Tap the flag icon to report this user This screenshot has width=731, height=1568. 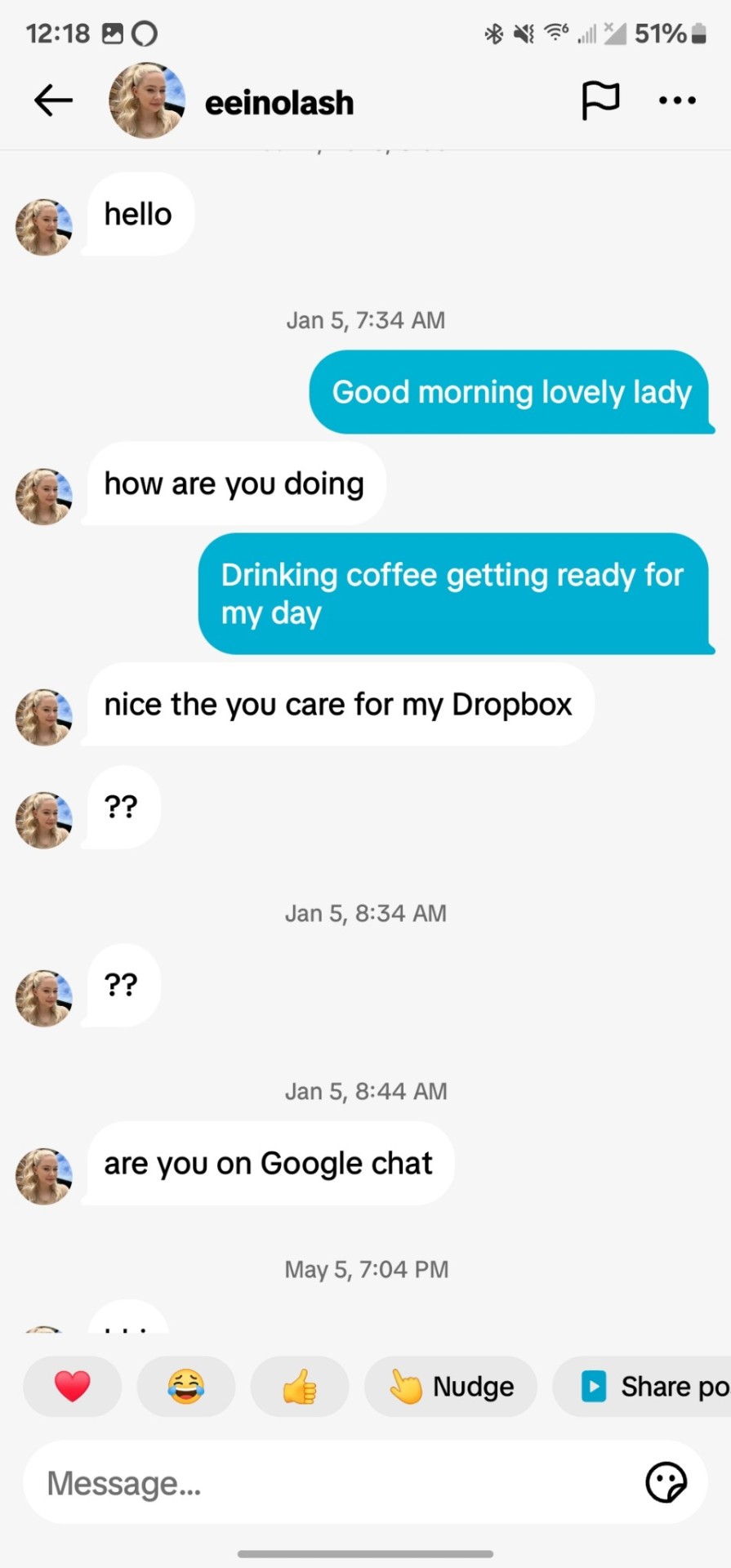click(600, 101)
